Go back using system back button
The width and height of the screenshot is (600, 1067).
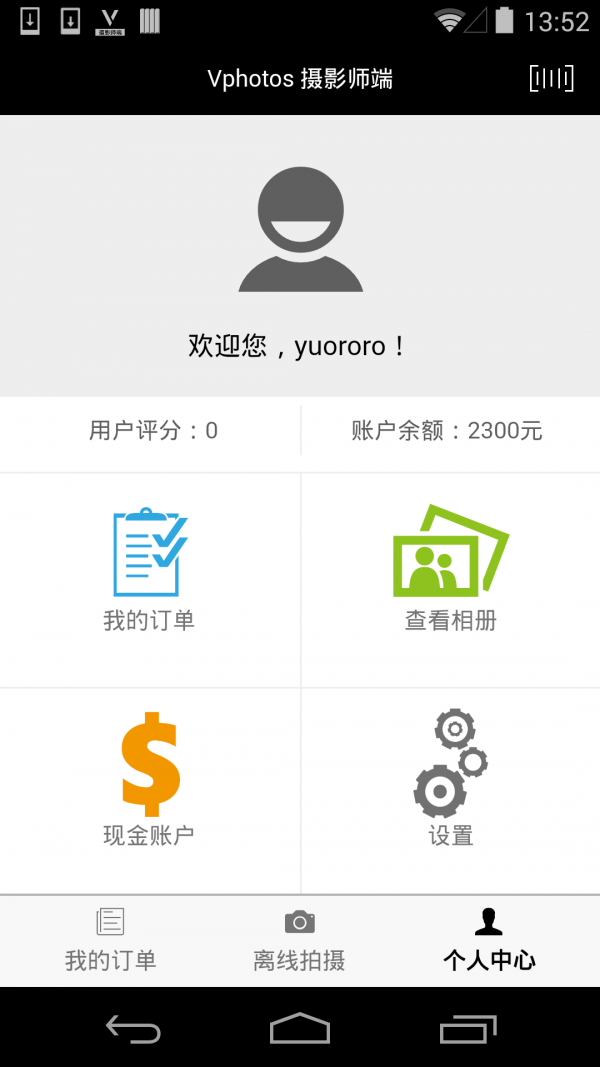(x=133, y=1028)
